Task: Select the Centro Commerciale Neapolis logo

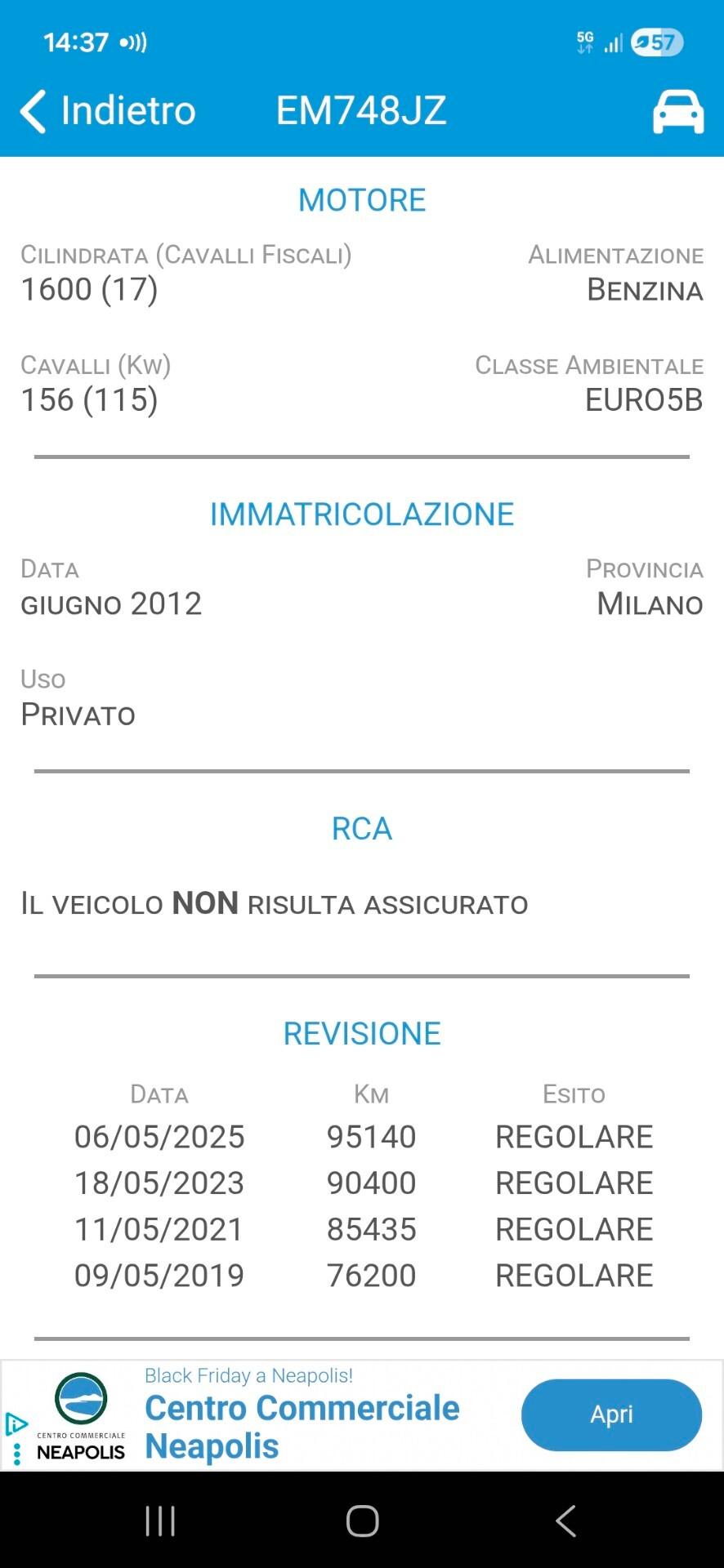Action: (81, 1396)
